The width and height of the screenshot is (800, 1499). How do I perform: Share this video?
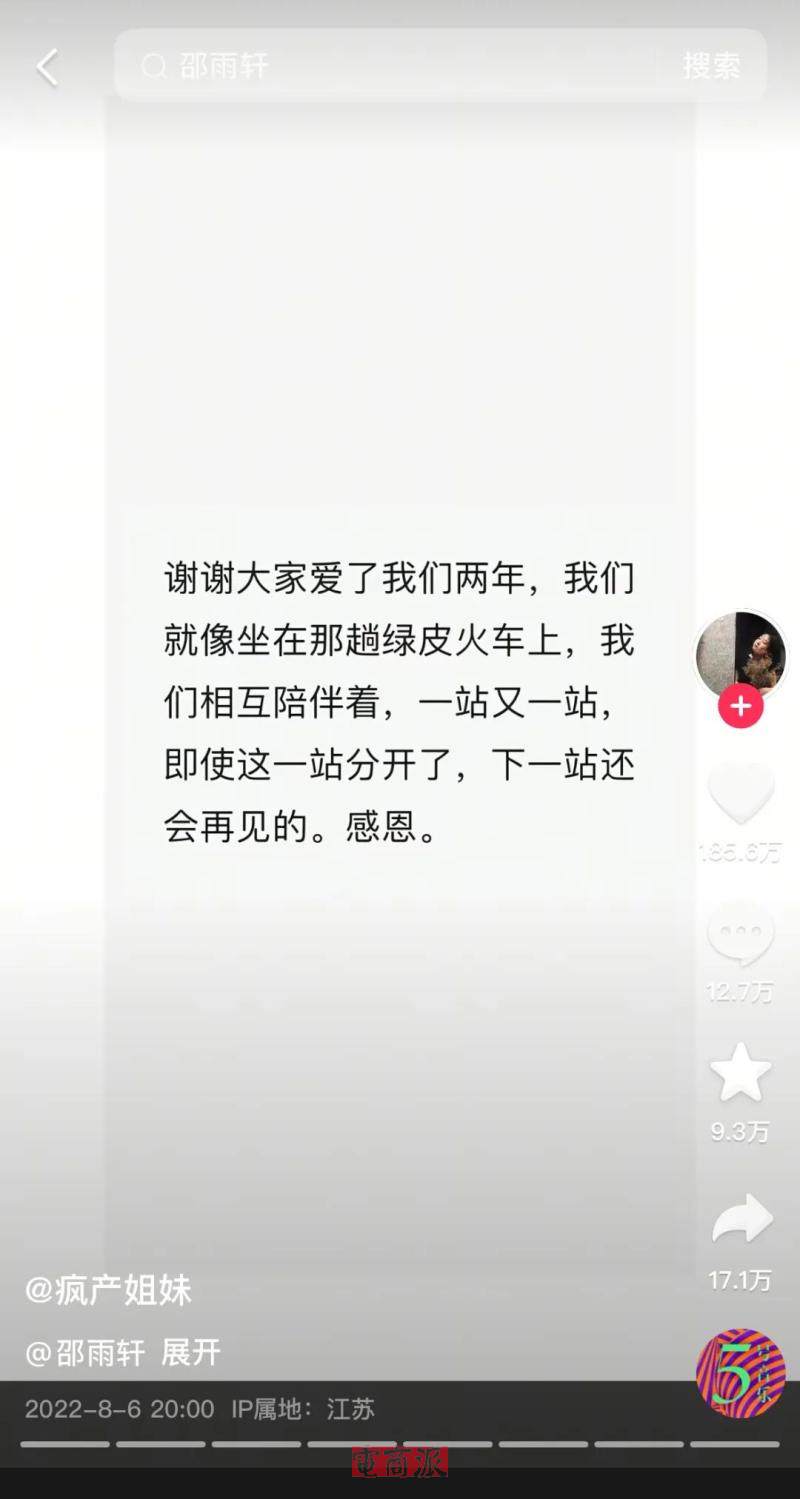coord(741,1220)
